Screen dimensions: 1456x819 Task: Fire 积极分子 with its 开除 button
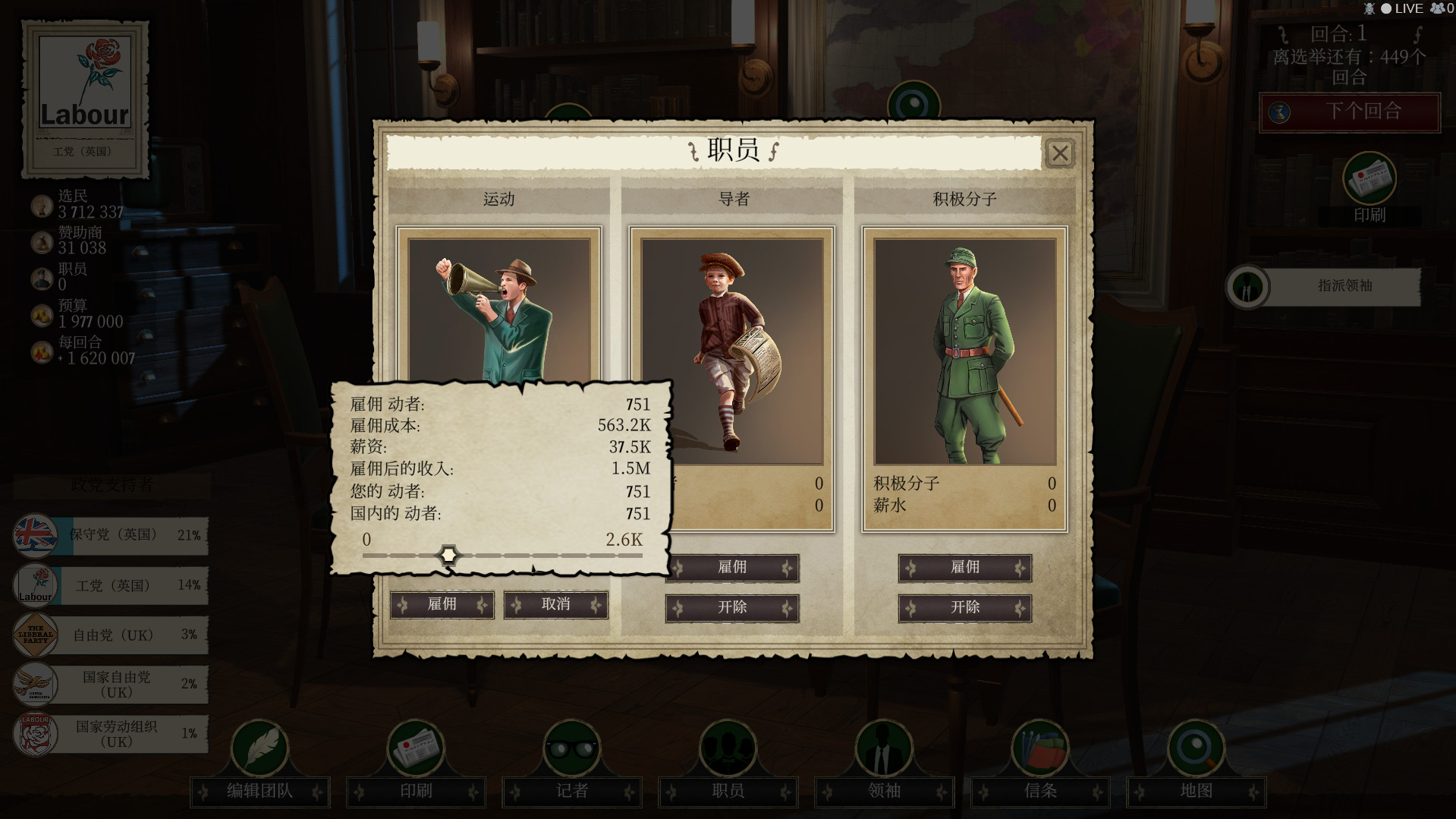coord(964,607)
